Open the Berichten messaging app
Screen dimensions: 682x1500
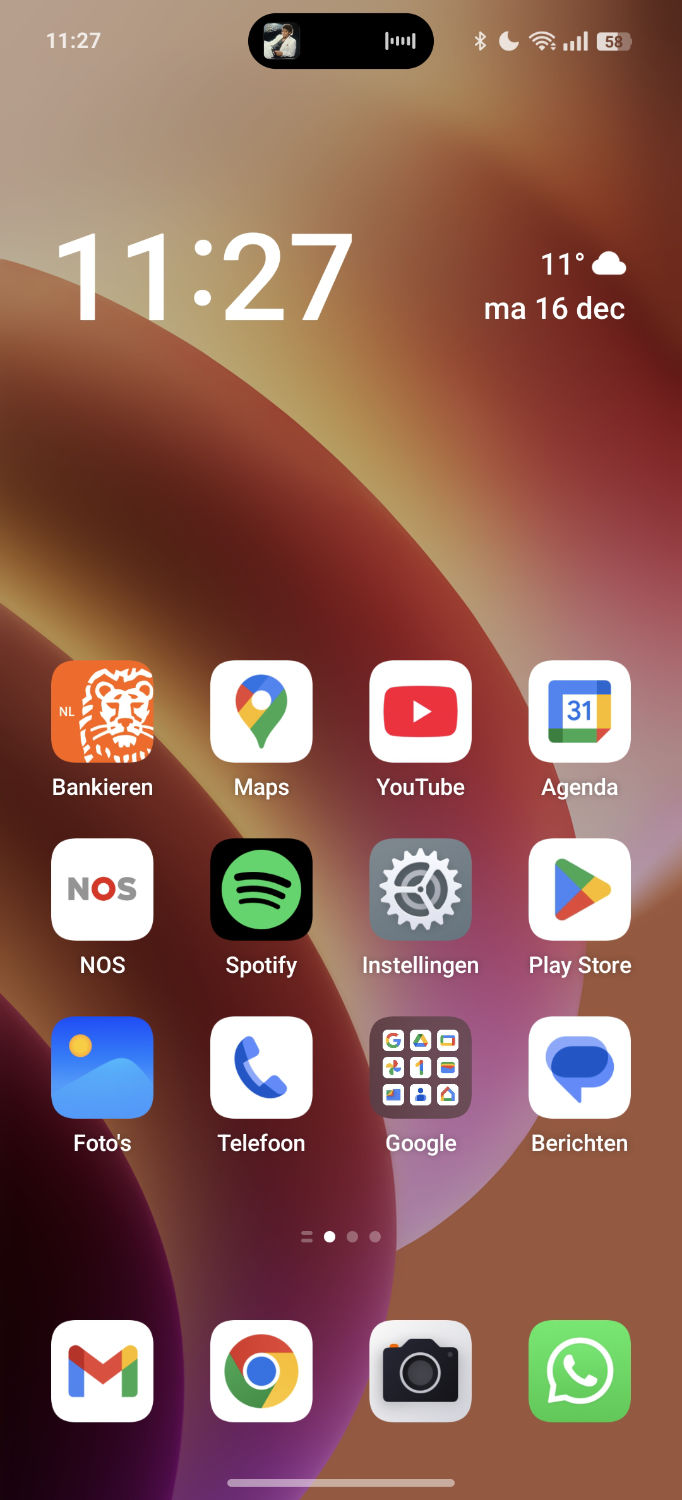pos(579,1067)
